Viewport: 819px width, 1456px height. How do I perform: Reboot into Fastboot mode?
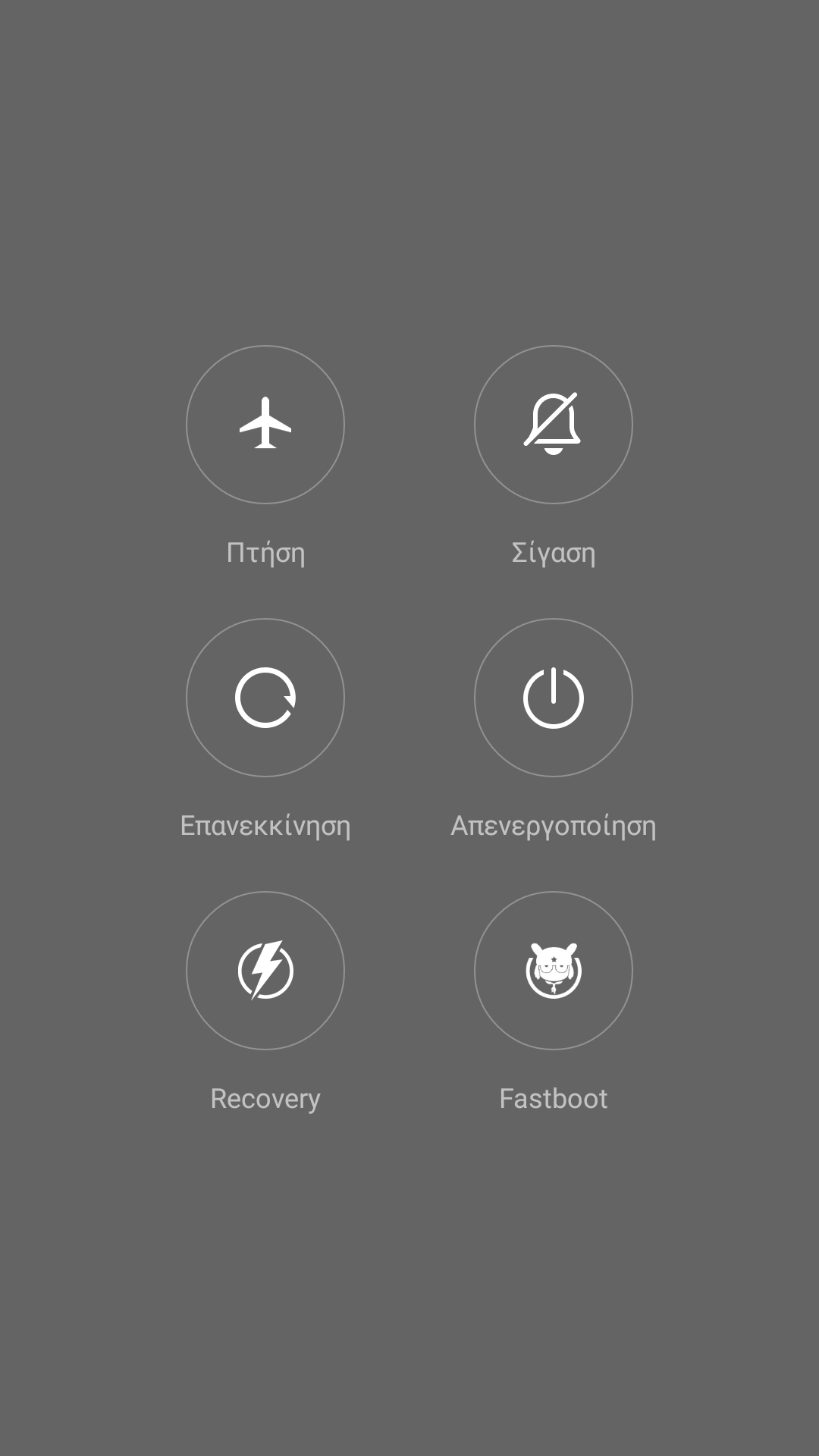coord(554,971)
